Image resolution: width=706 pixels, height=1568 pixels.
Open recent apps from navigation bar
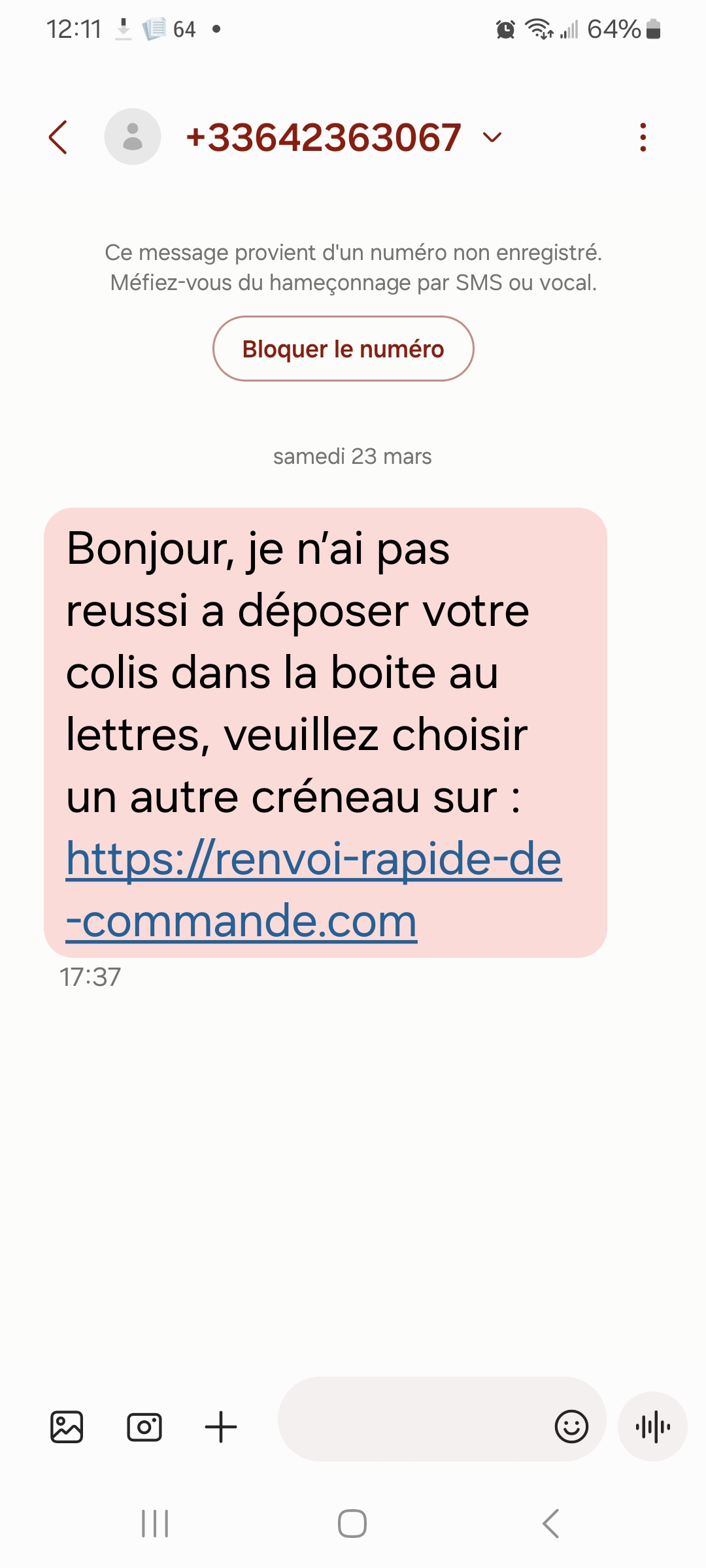[155, 1524]
